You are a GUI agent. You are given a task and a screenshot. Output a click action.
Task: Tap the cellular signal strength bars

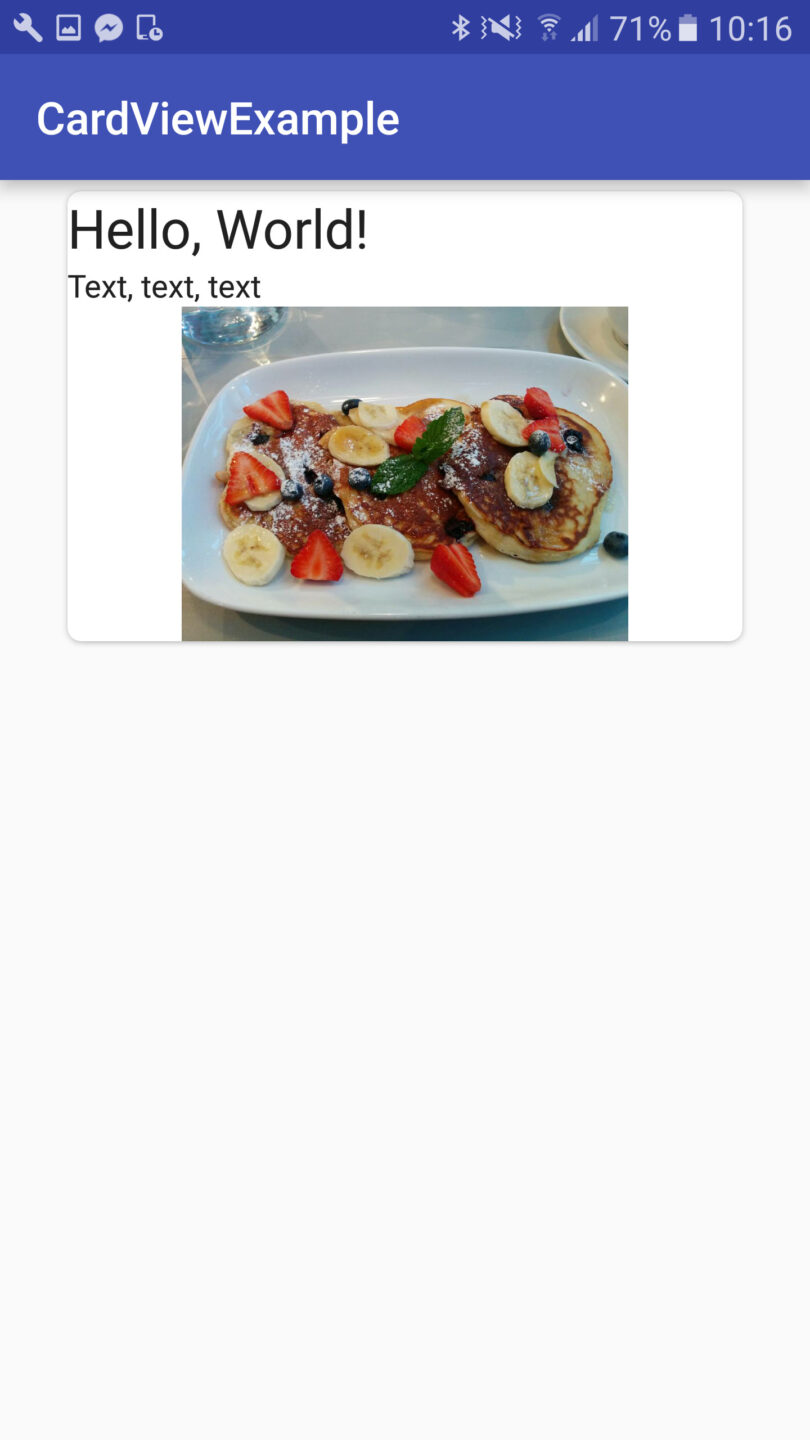click(x=585, y=27)
